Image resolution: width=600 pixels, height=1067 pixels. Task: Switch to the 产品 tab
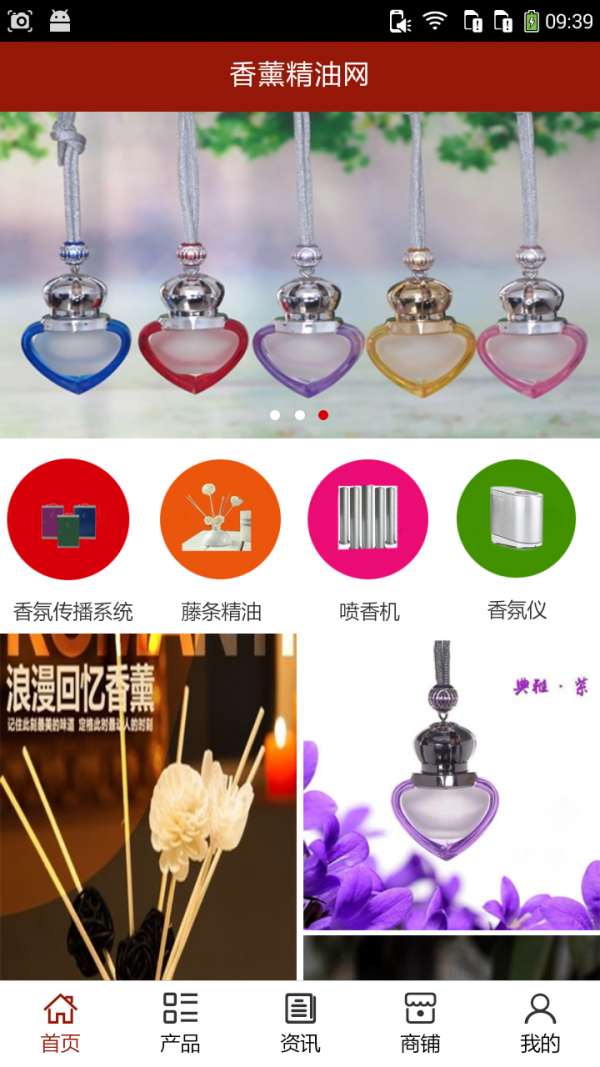pyautogui.click(x=180, y=1023)
